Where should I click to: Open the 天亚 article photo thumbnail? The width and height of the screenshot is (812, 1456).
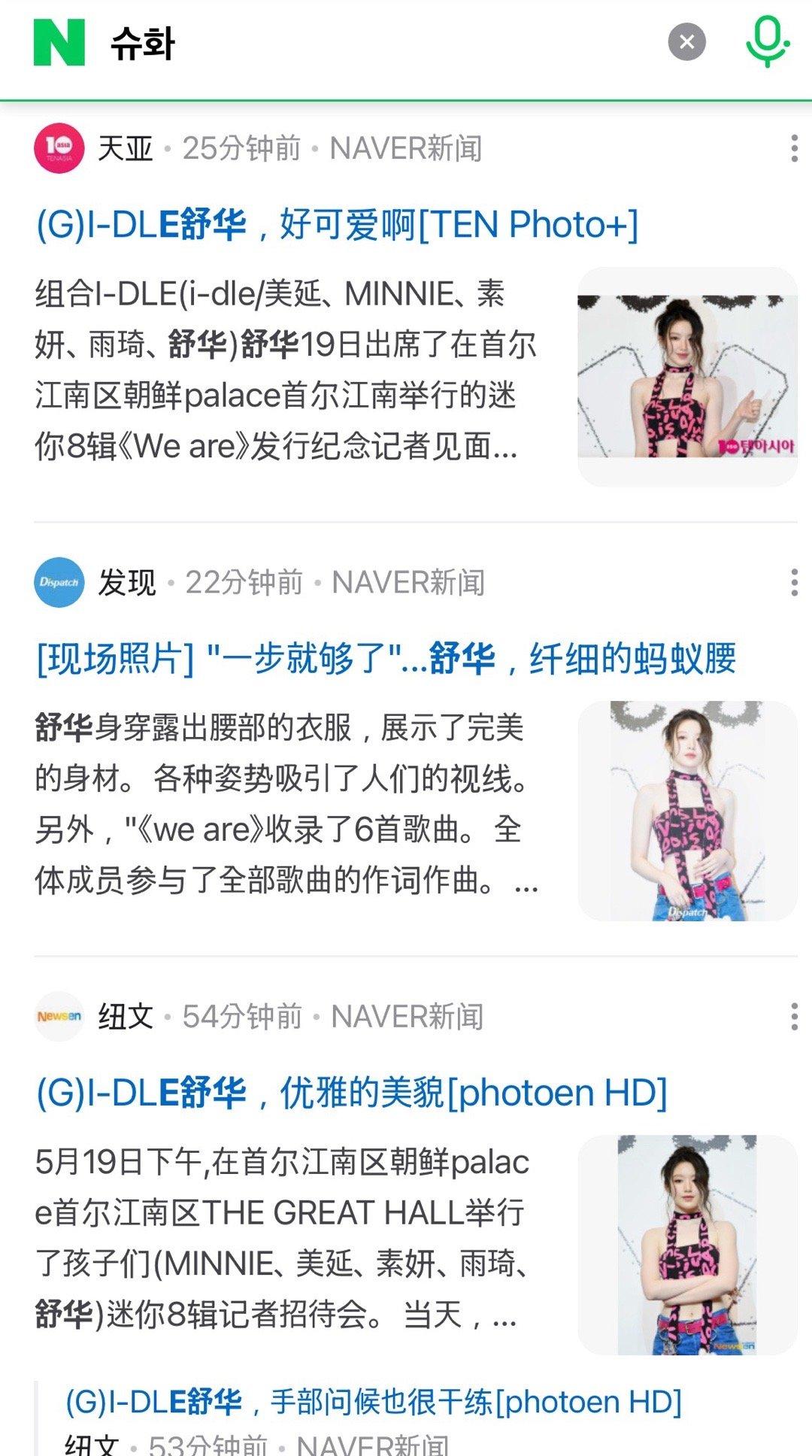point(686,377)
